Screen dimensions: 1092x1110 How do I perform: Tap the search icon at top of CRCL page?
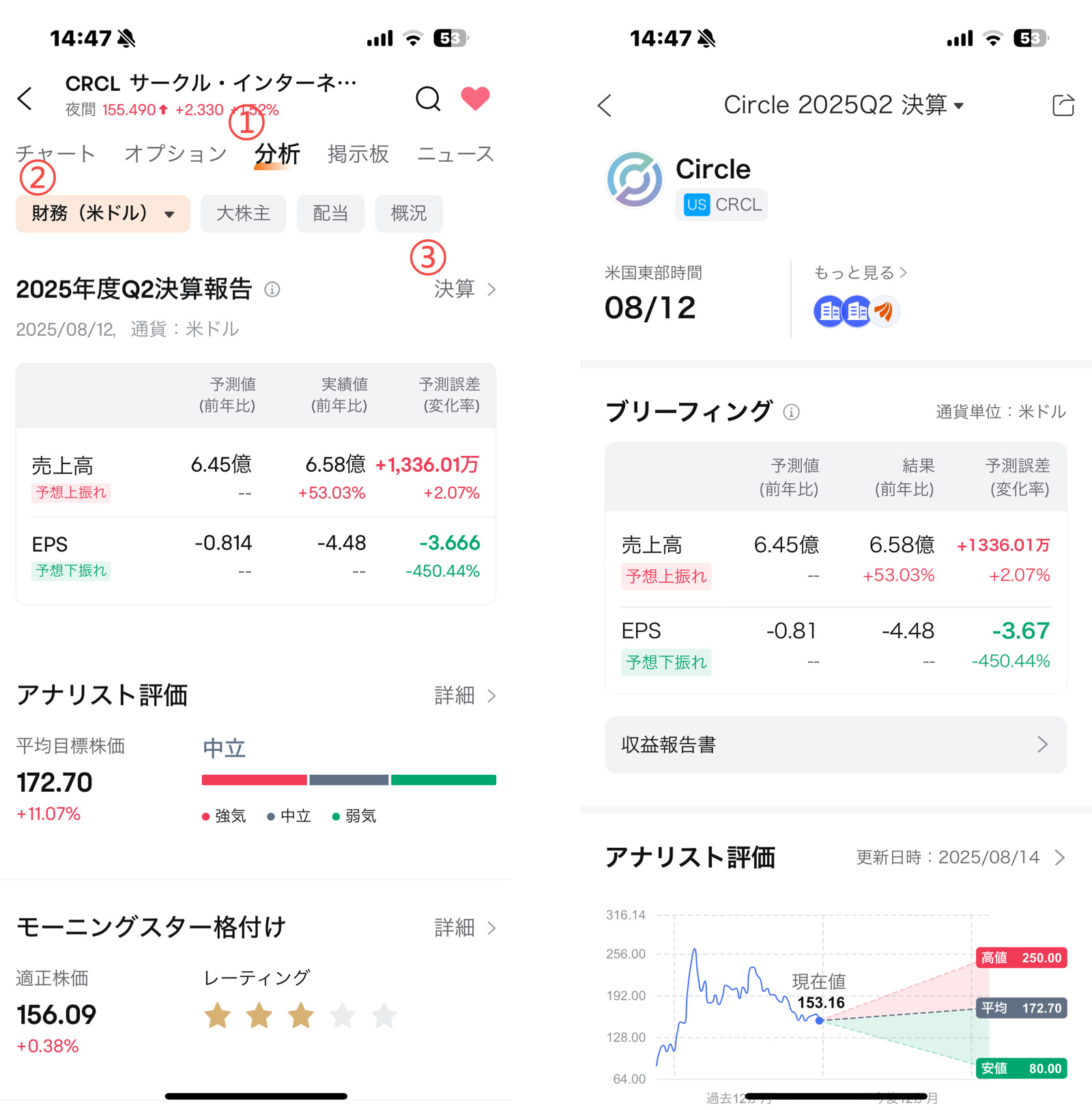click(427, 98)
